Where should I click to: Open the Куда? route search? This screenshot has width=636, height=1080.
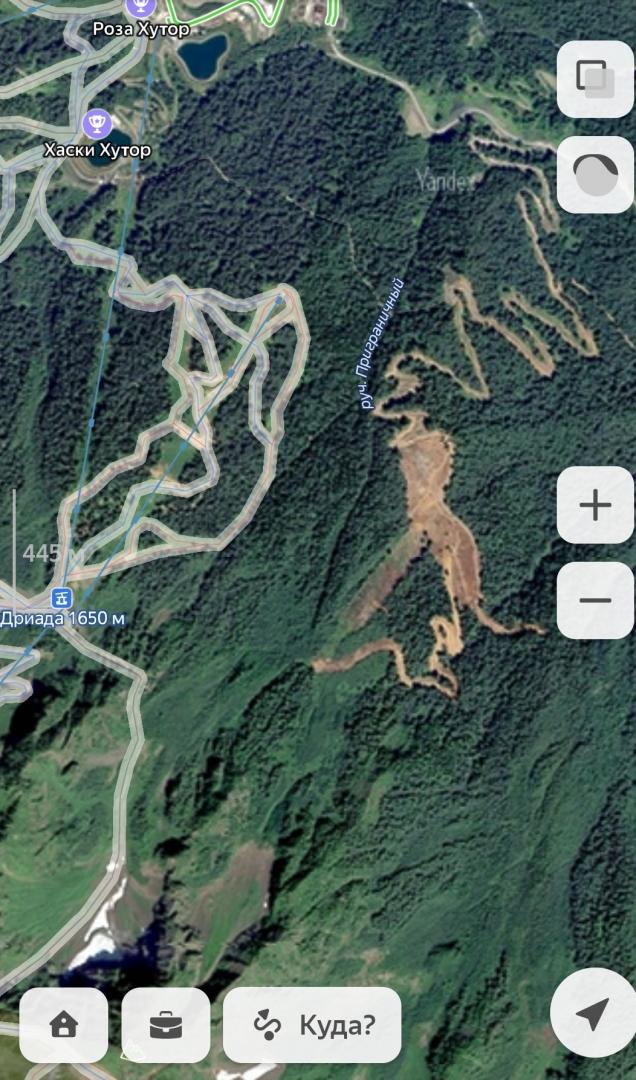(x=312, y=1025)
